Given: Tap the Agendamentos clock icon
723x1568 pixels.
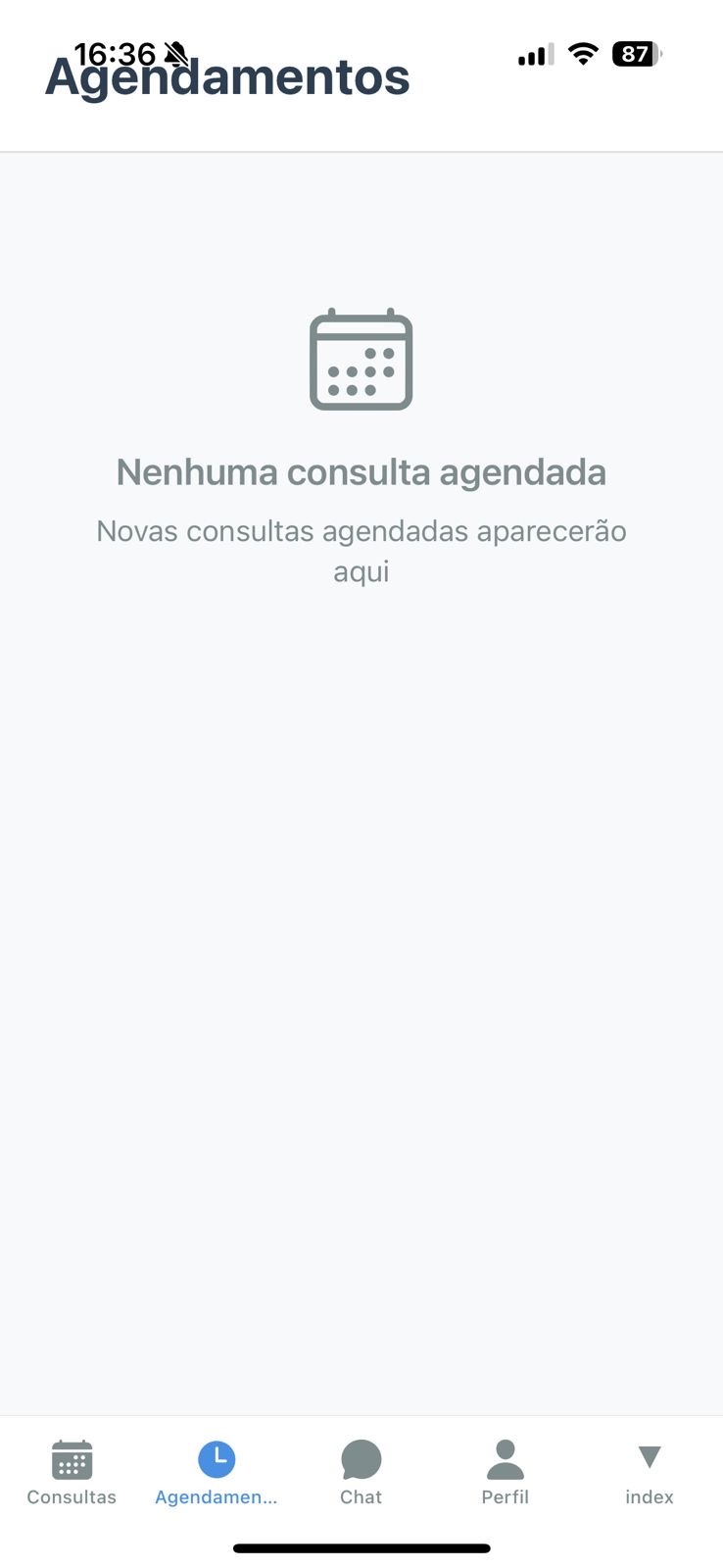Looking at the screenshot, I should point(217,1458).
